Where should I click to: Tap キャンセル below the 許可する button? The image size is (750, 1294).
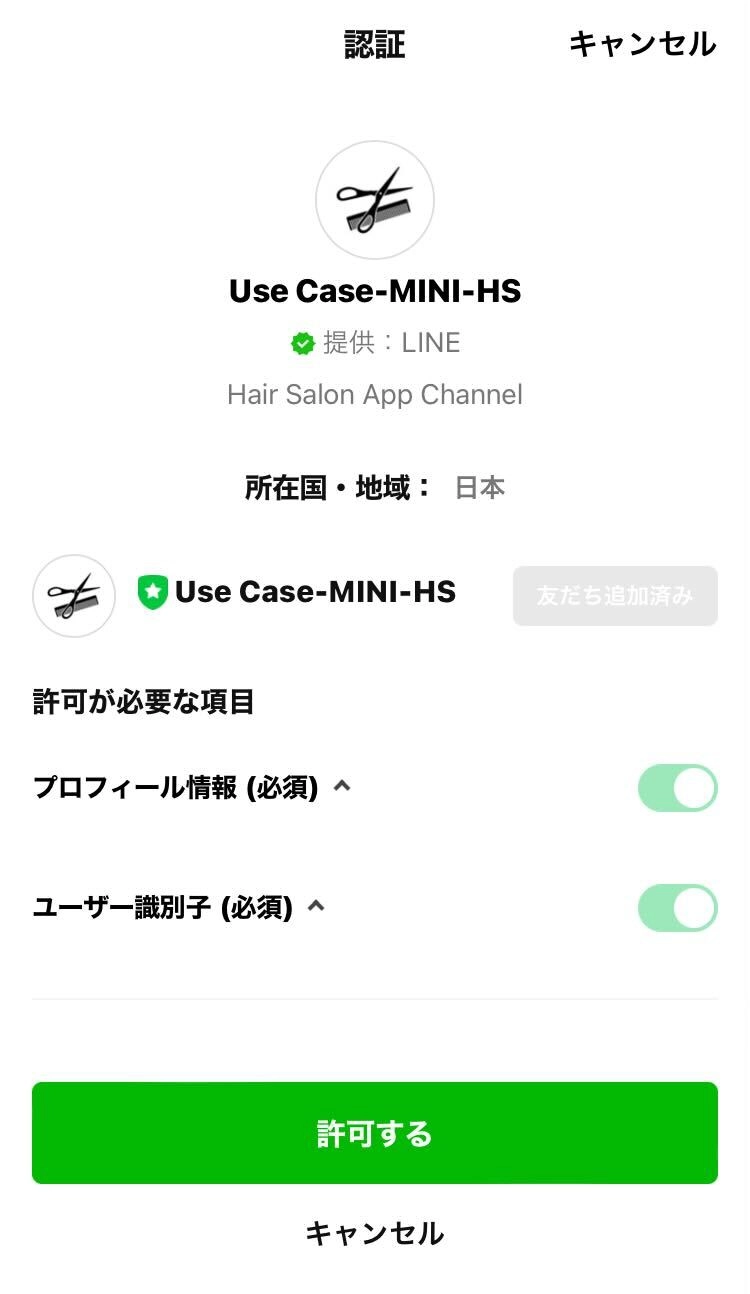[375, 1233]
